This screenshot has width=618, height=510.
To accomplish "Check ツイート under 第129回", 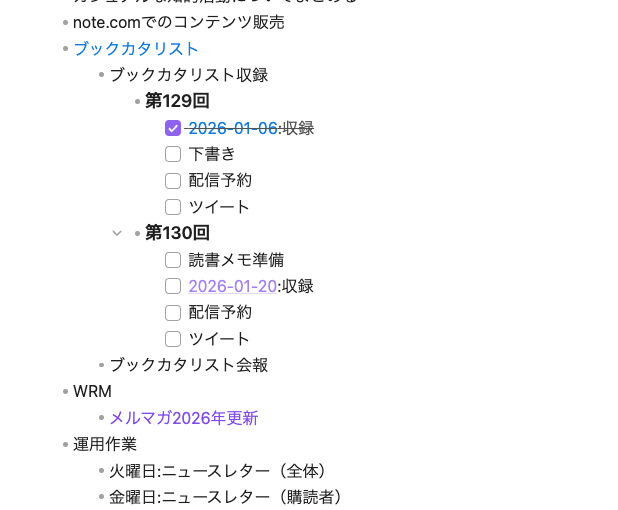I will 173,207.
